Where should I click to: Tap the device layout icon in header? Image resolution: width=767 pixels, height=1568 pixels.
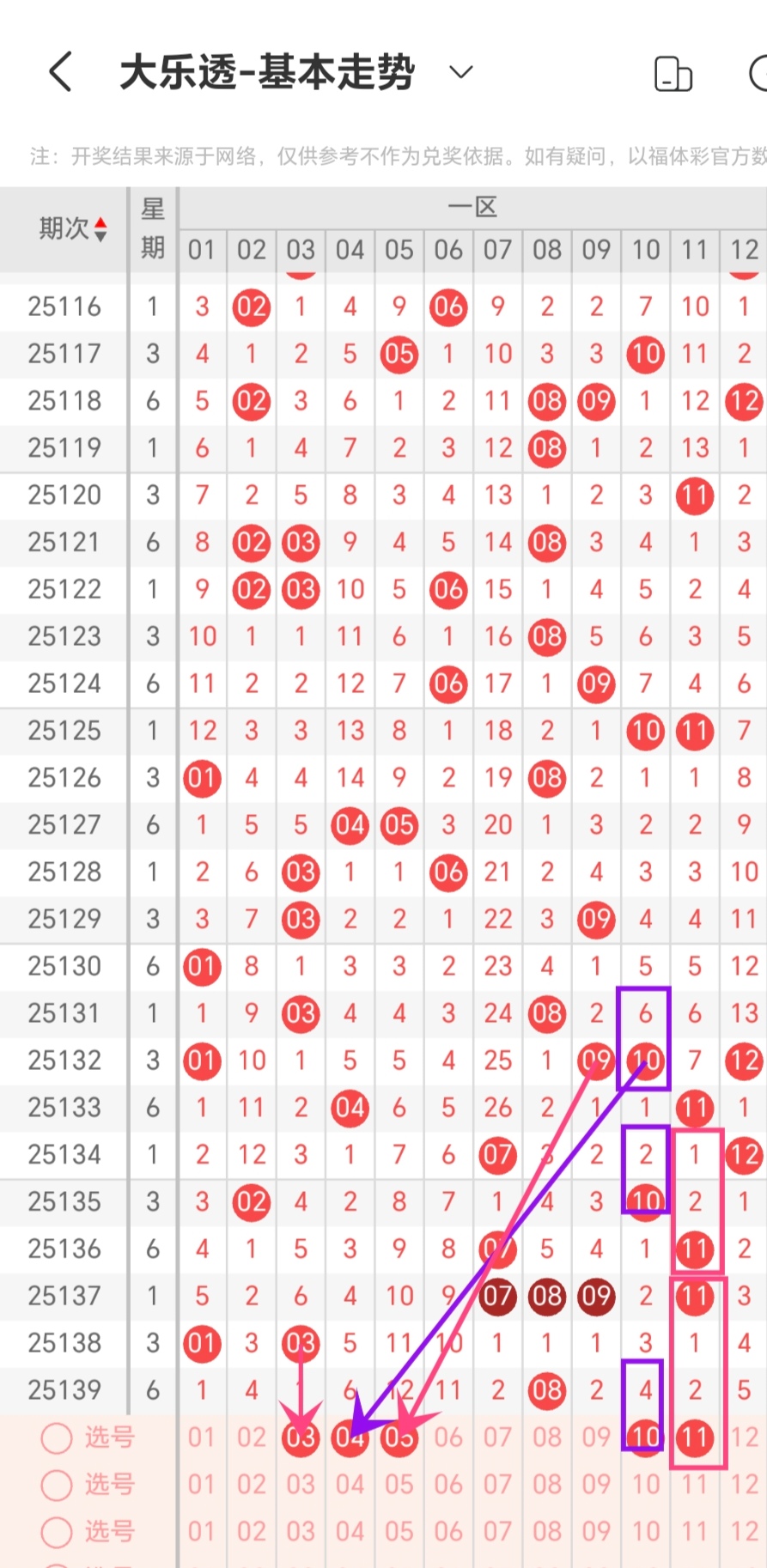pos(673,74)
